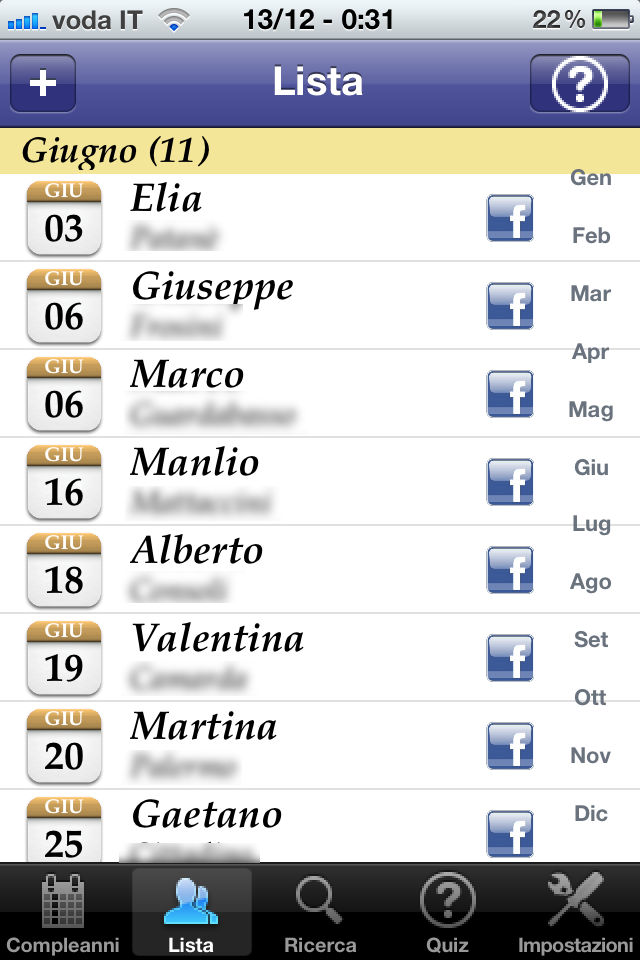
Task: Open Facebook profile for Martina
Action: (x=510, y=746)
